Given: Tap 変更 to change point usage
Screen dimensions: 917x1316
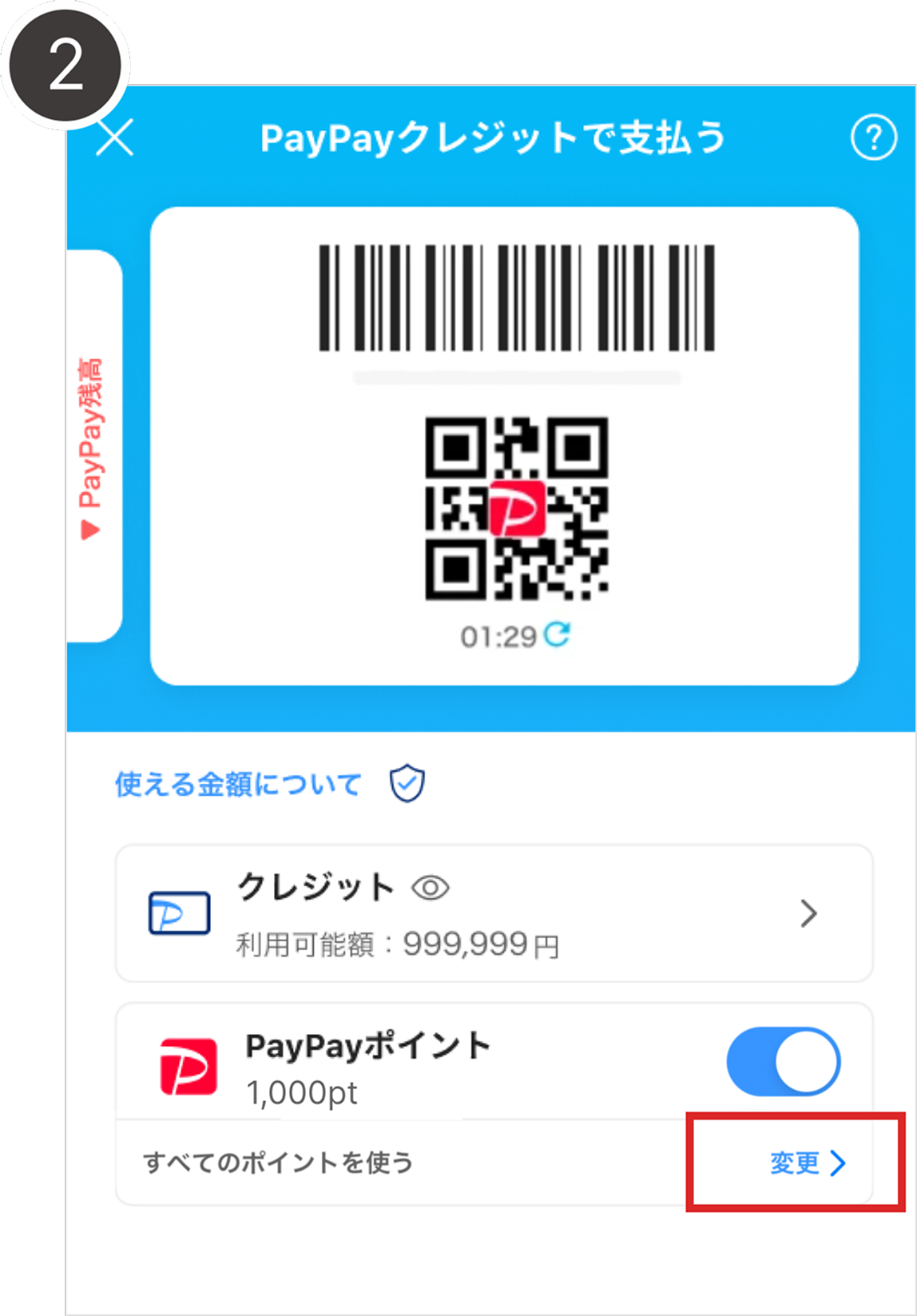Looking at the screenshot, I should click(807, 1163).
